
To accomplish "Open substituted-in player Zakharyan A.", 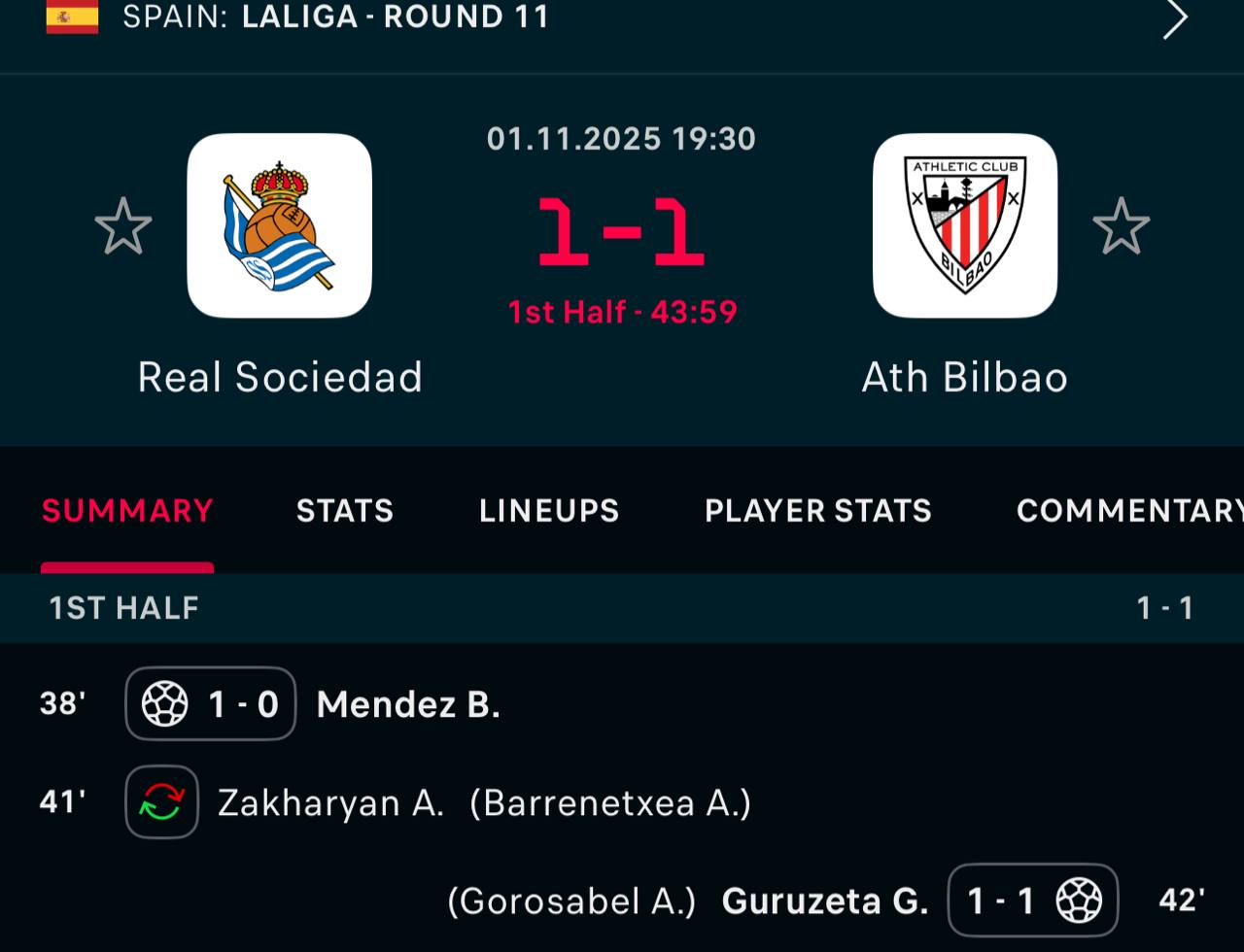I will (330, 803).
